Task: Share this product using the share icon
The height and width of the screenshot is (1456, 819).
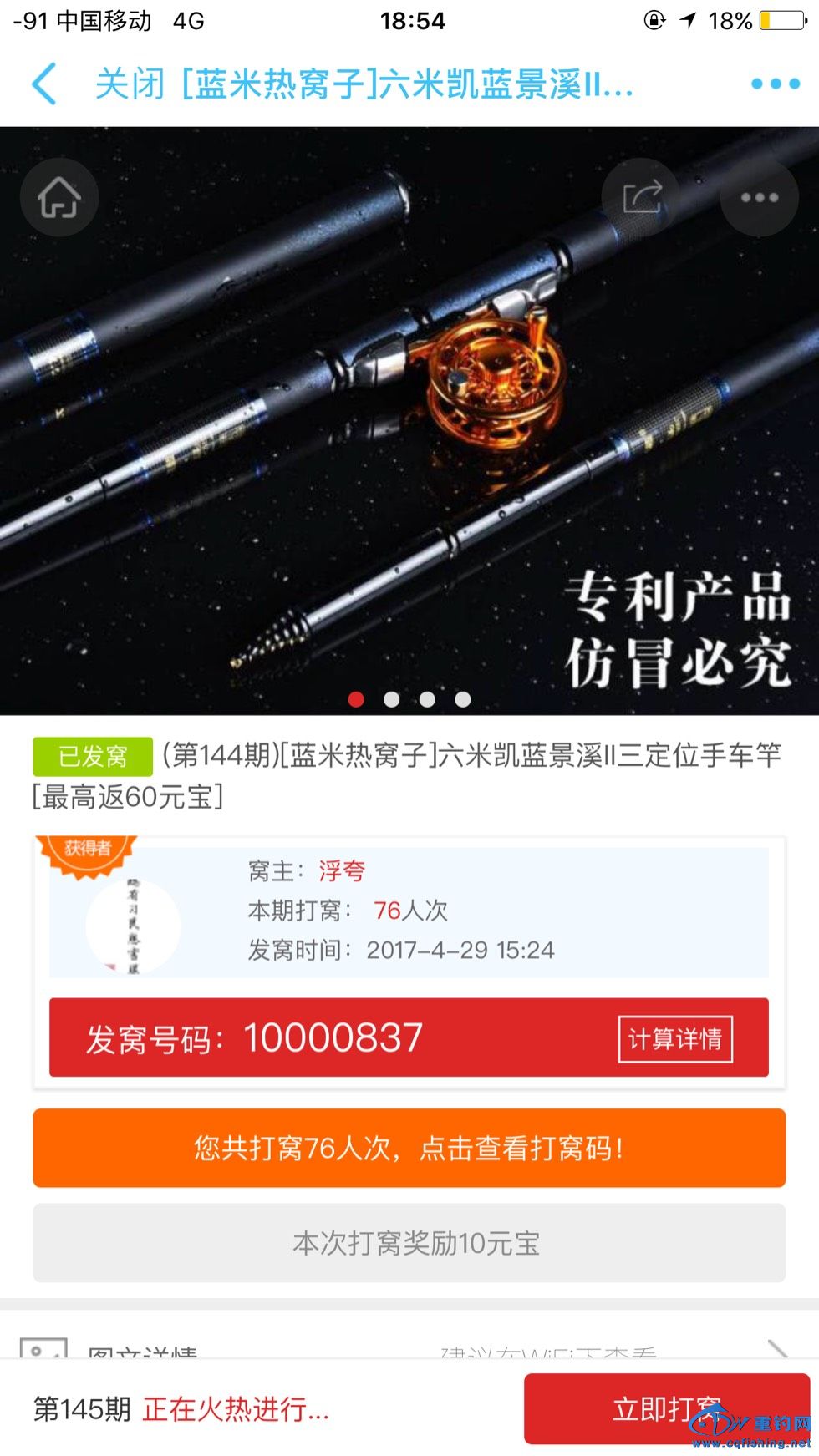Action: tap(641, 198)
